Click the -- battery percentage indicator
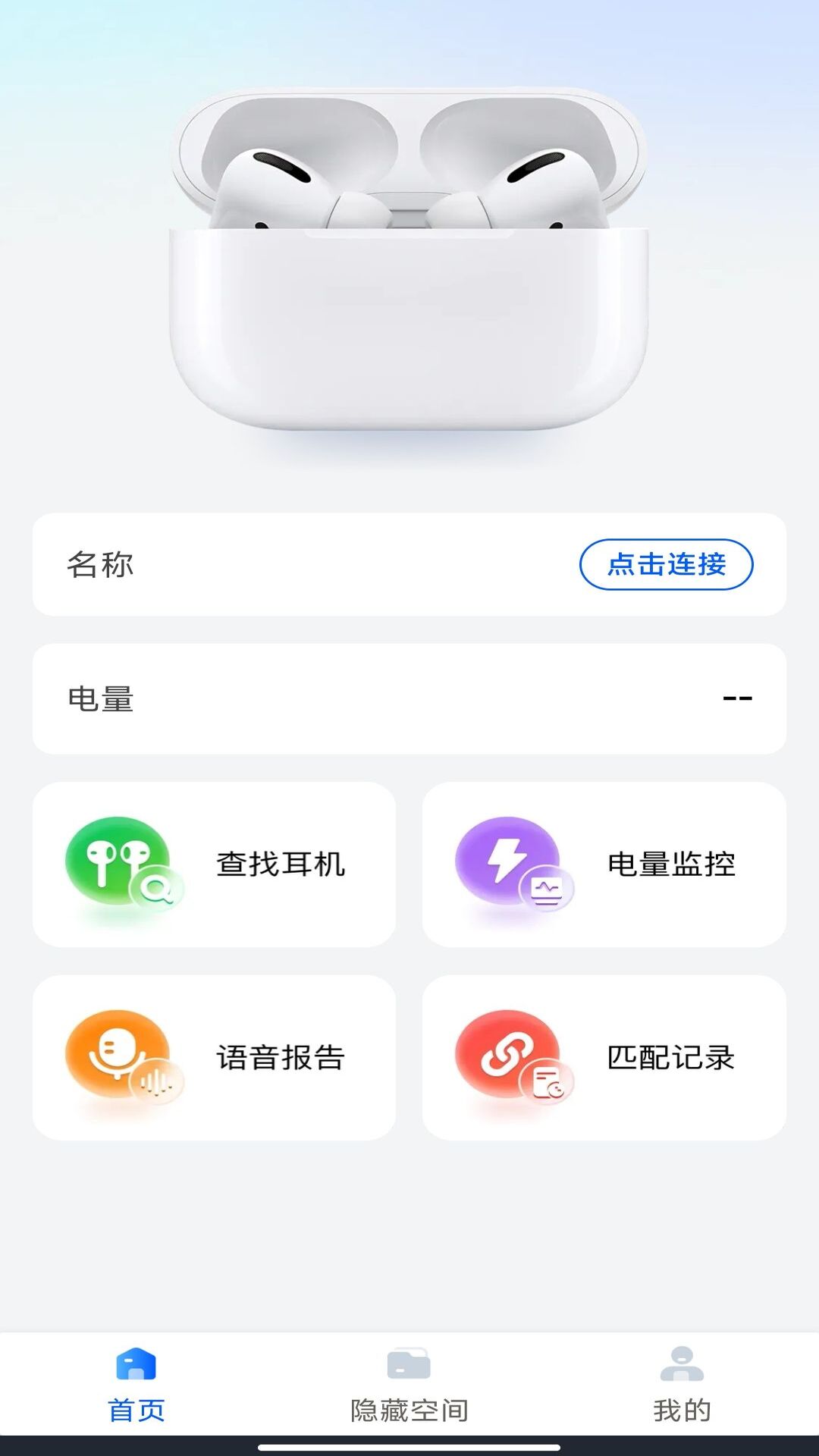 737,699
